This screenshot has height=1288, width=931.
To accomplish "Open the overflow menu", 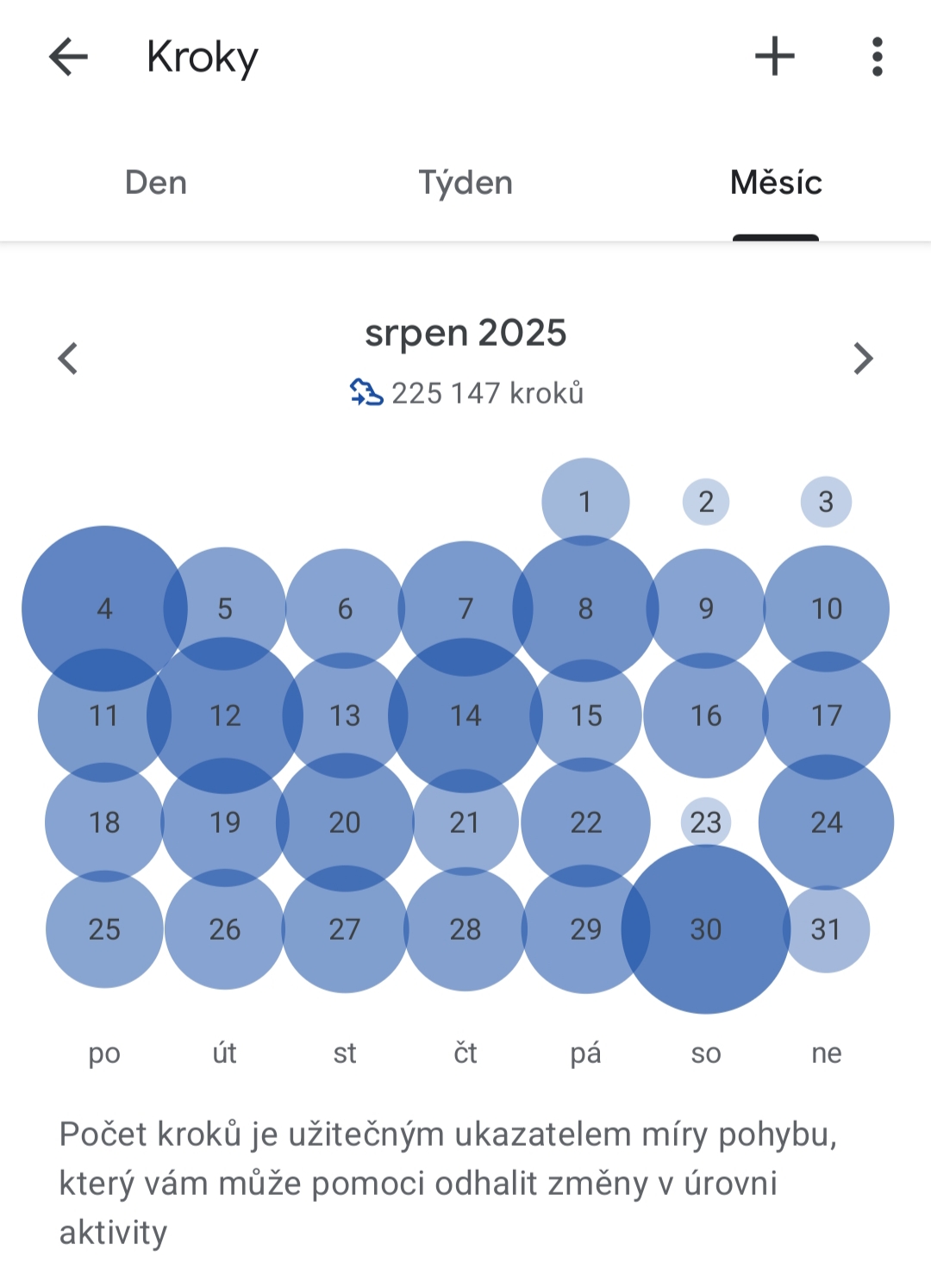I will coord(877,57).
